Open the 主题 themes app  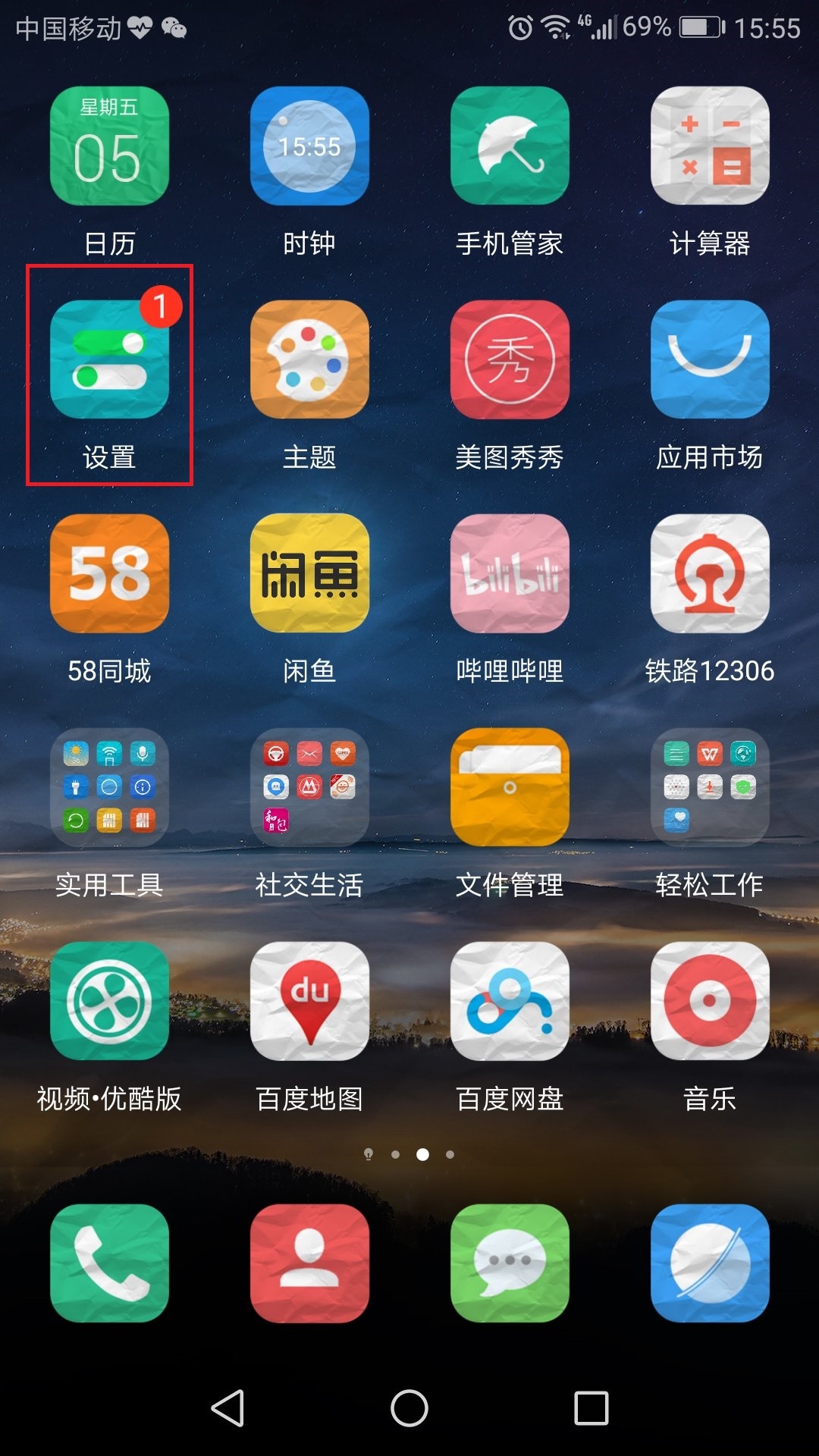309,359
